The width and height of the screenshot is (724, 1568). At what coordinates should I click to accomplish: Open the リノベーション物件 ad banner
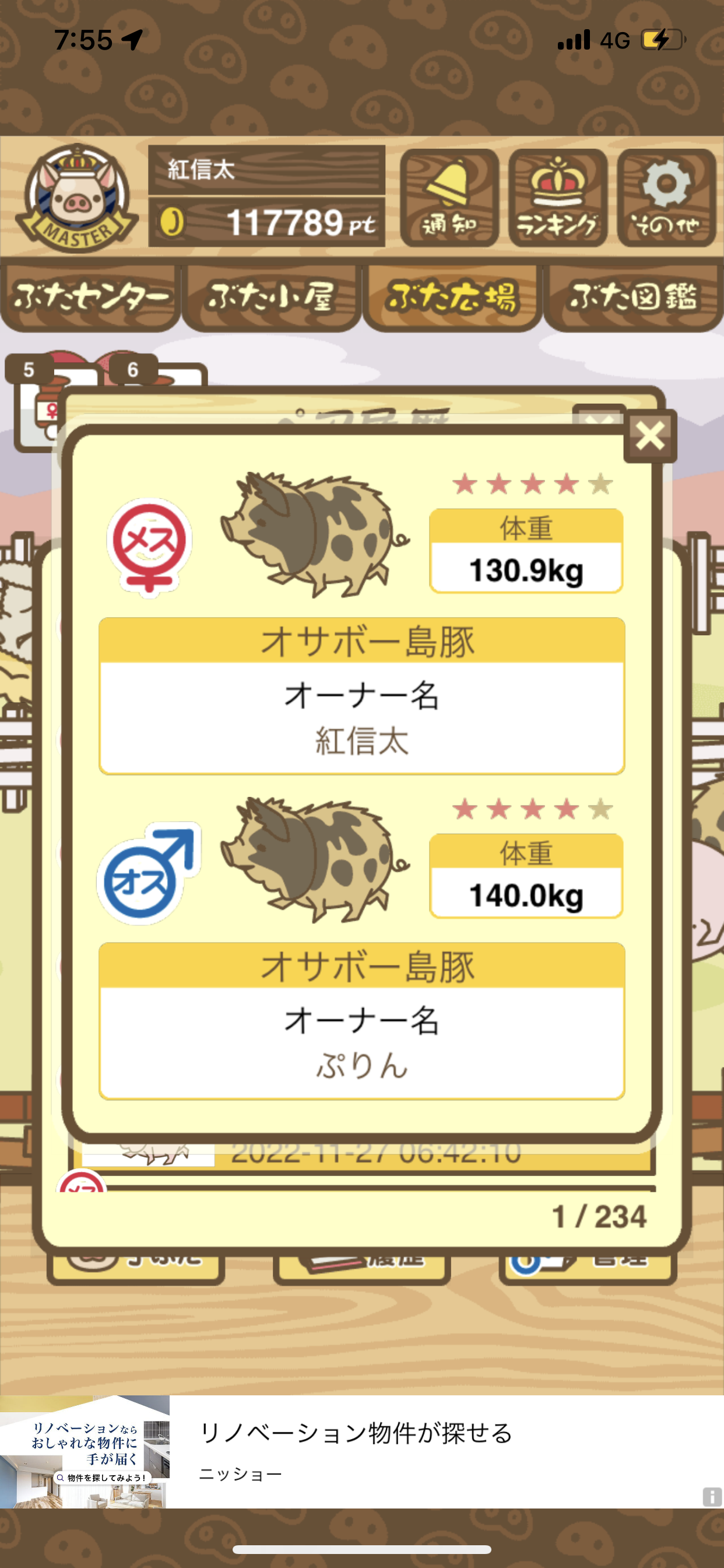pos(362,1451)
